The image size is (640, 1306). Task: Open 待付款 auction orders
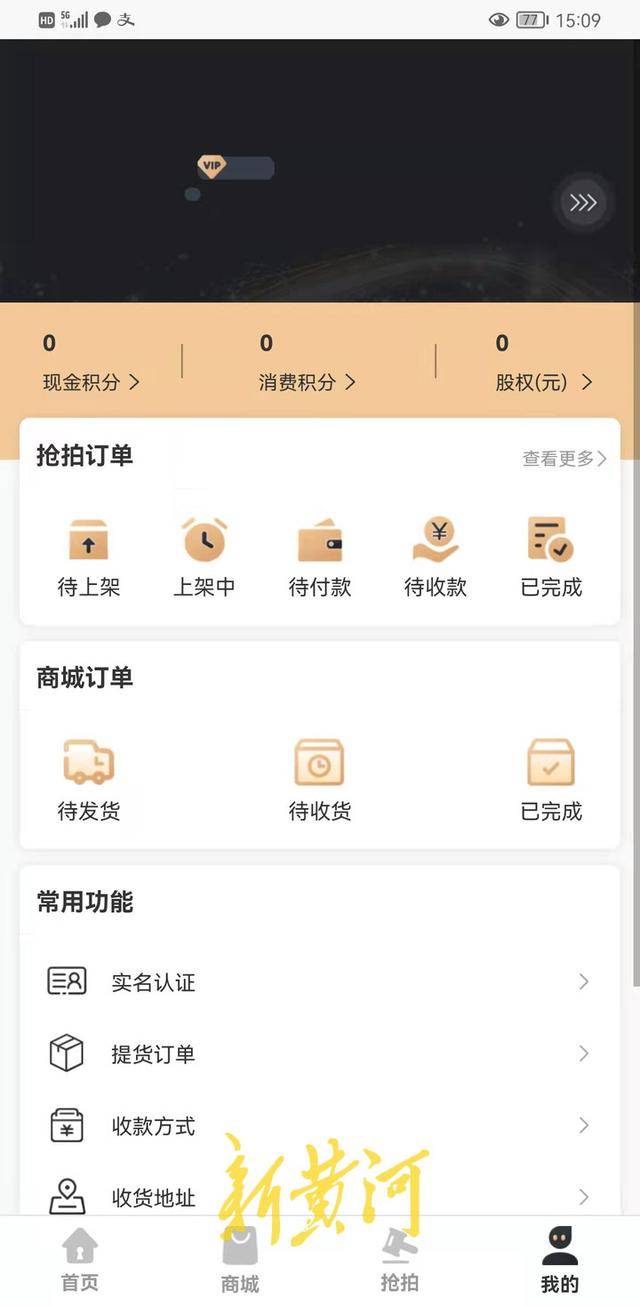(320, 558)
